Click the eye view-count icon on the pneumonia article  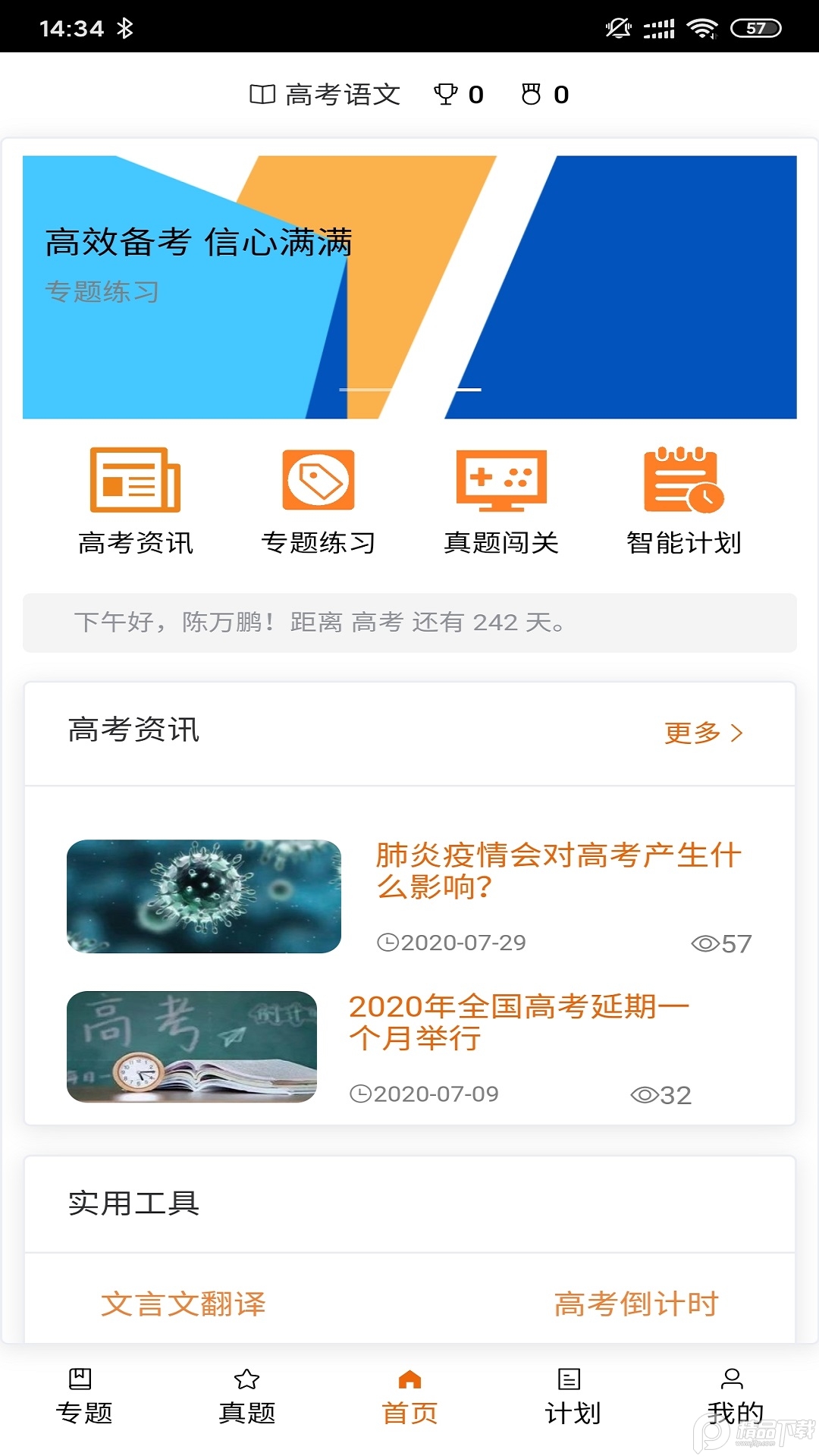(x=704, y=944)
